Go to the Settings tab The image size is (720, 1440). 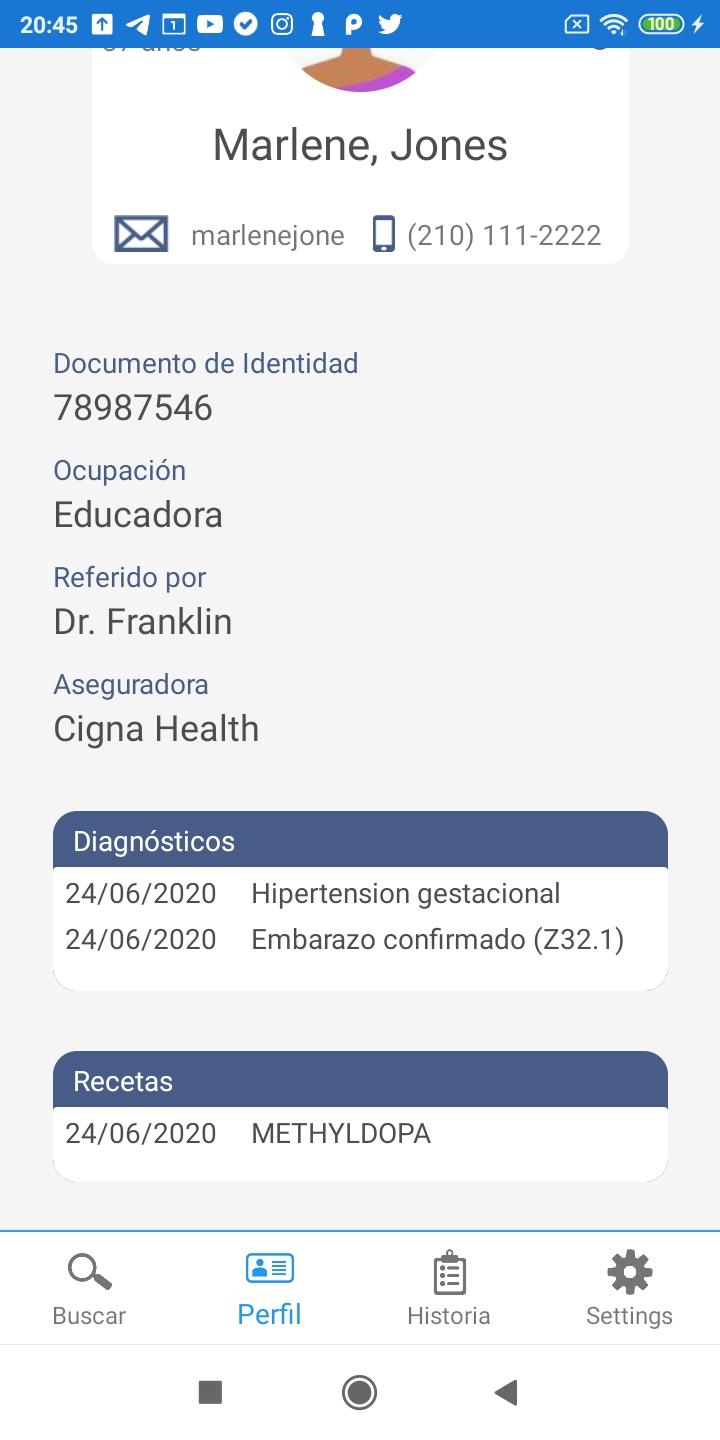click(629, 1289)
